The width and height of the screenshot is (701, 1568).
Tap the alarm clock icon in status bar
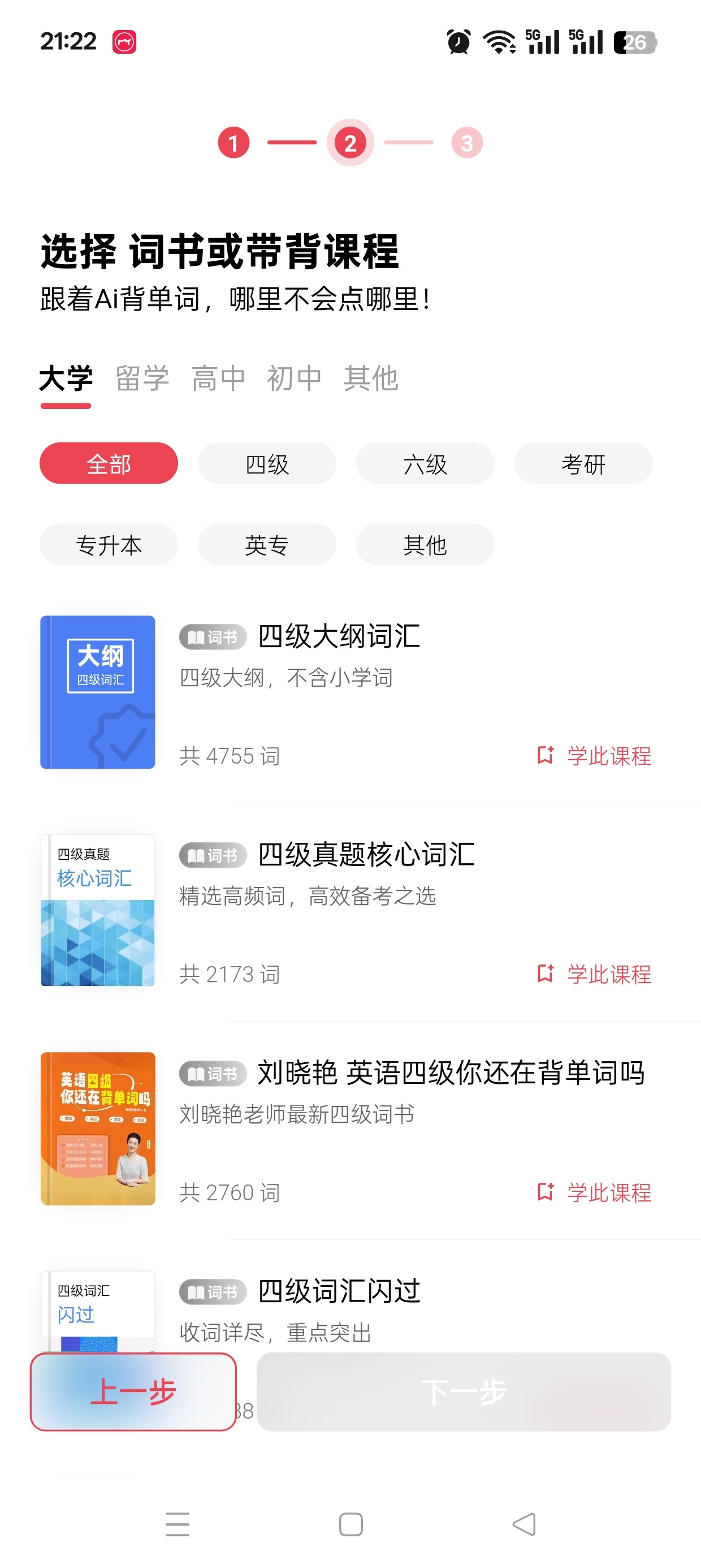[x=460, y=40]
